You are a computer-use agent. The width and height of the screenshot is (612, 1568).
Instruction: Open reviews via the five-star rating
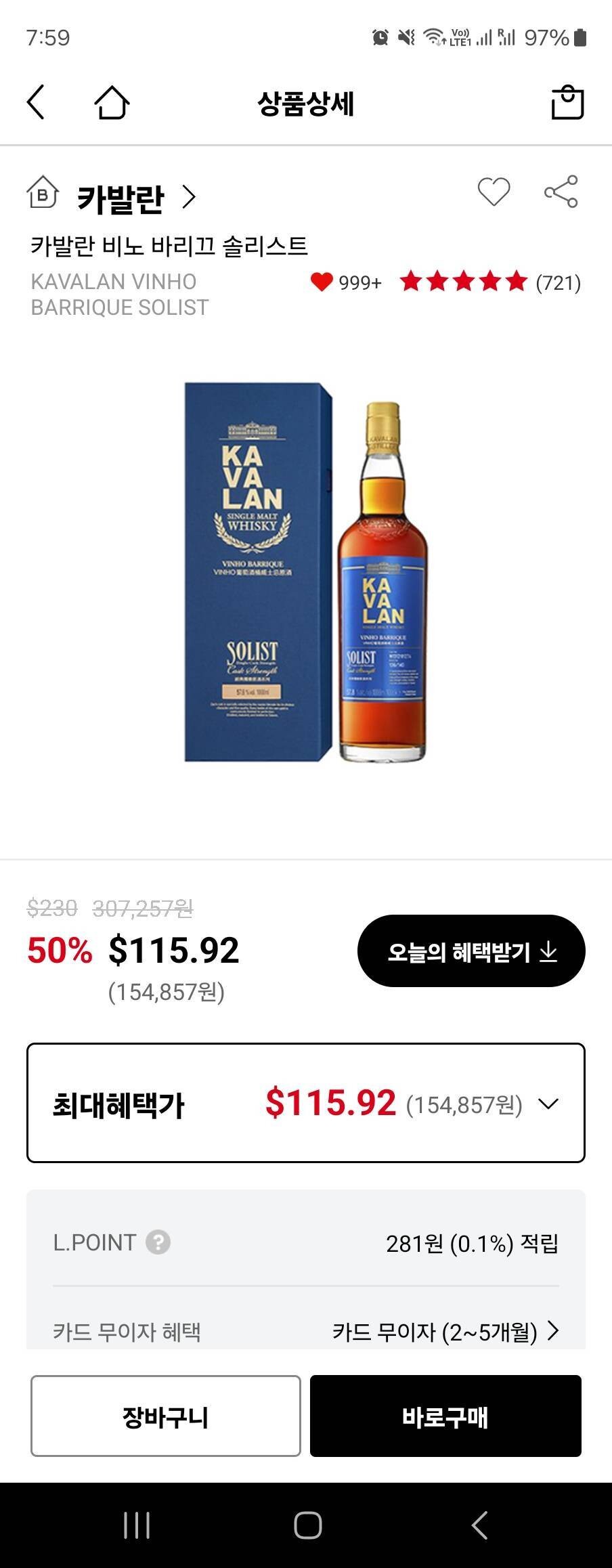click(x=462, y=282)
